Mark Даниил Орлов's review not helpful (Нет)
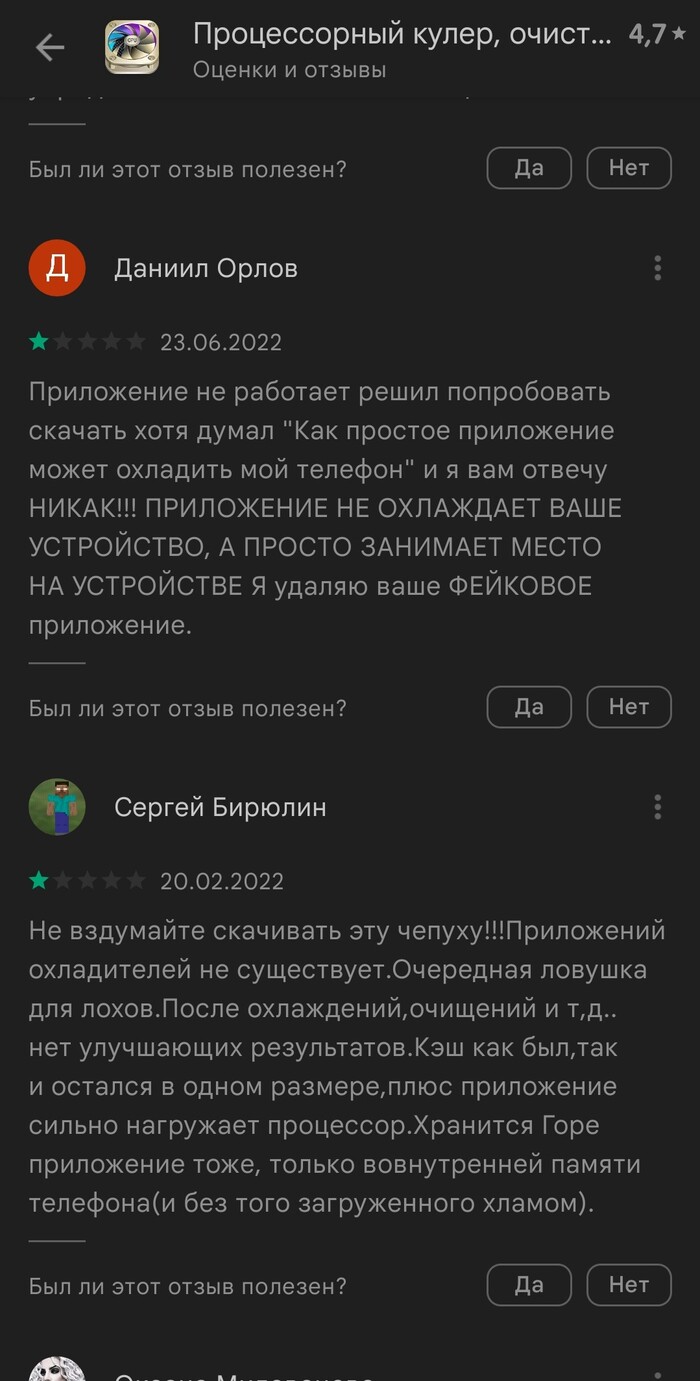This screenshot has width=700, height=1381. coord(628,707)
